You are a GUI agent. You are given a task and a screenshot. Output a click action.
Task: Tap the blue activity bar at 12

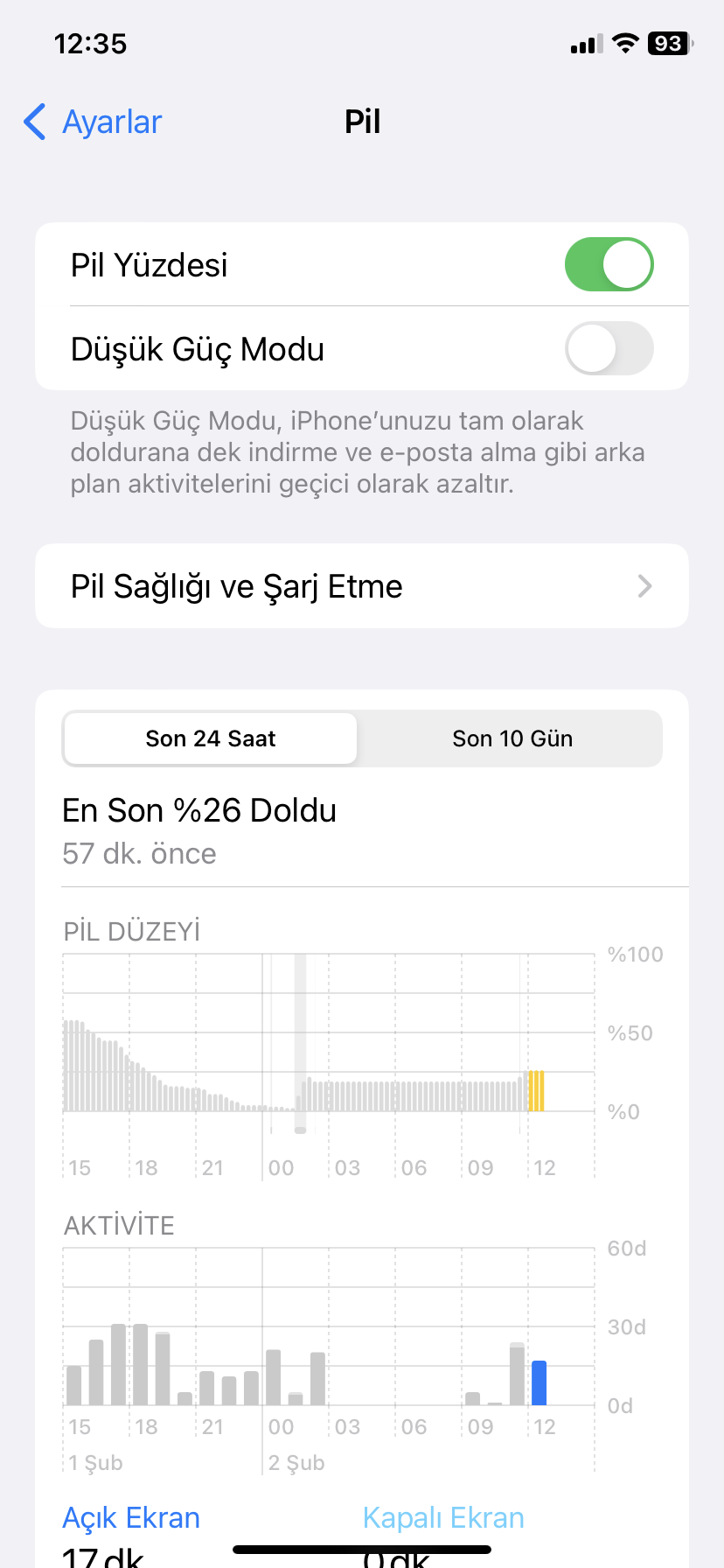pyautogui.click(x=540, y=1382)
